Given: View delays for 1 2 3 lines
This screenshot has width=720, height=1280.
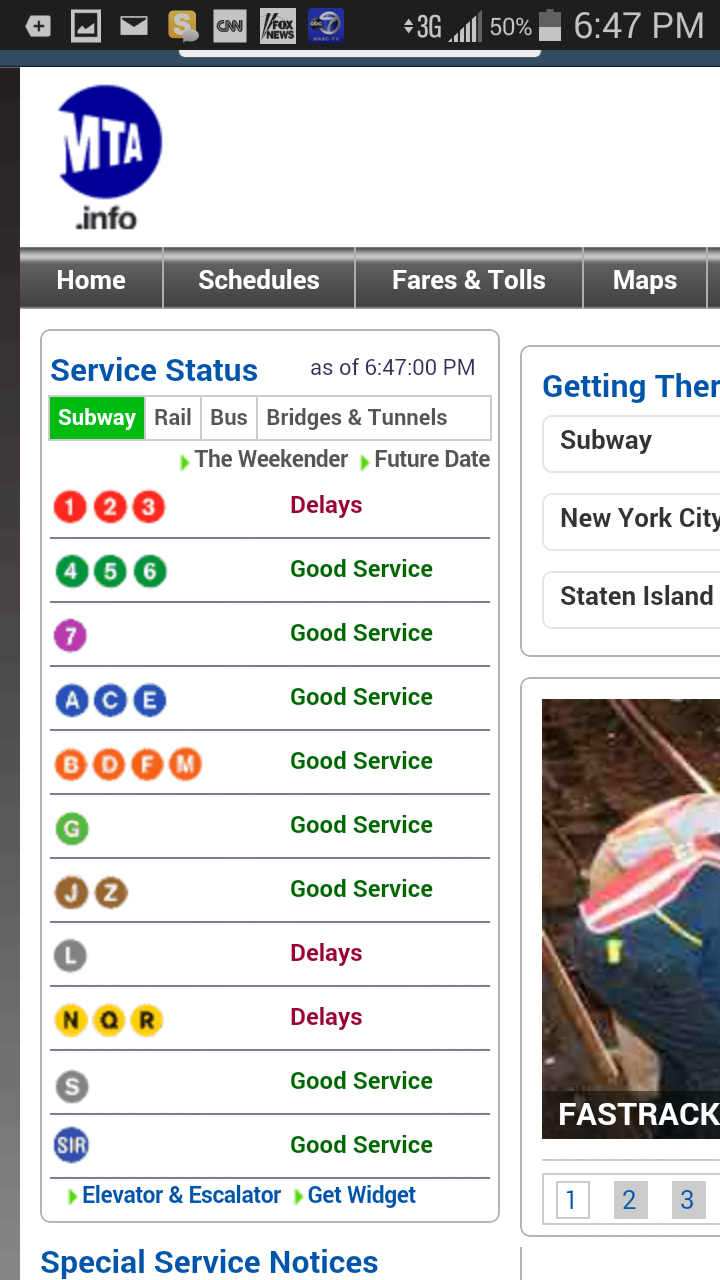Looking at the screenshot, I should [326, 505].
